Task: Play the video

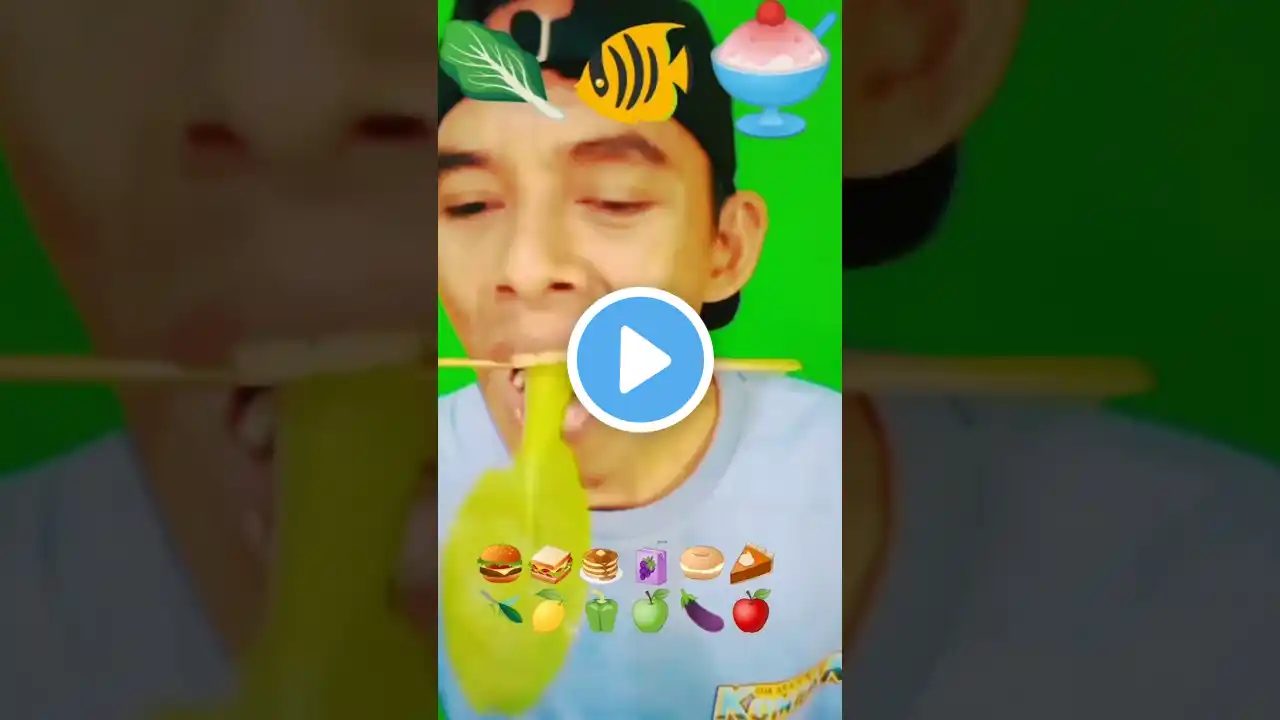Action: [x=640, y=360]
